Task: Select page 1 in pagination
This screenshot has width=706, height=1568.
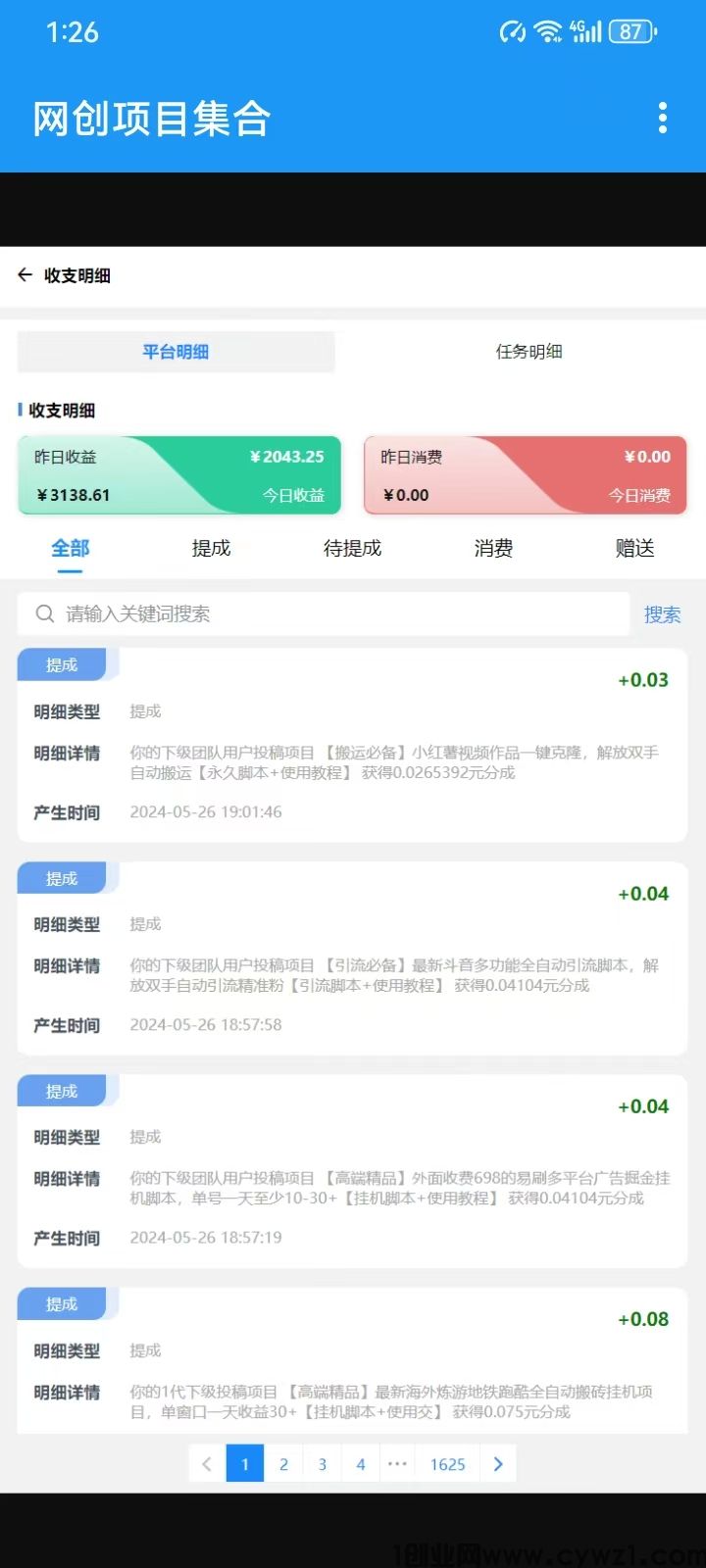Action: [245, 1464]
